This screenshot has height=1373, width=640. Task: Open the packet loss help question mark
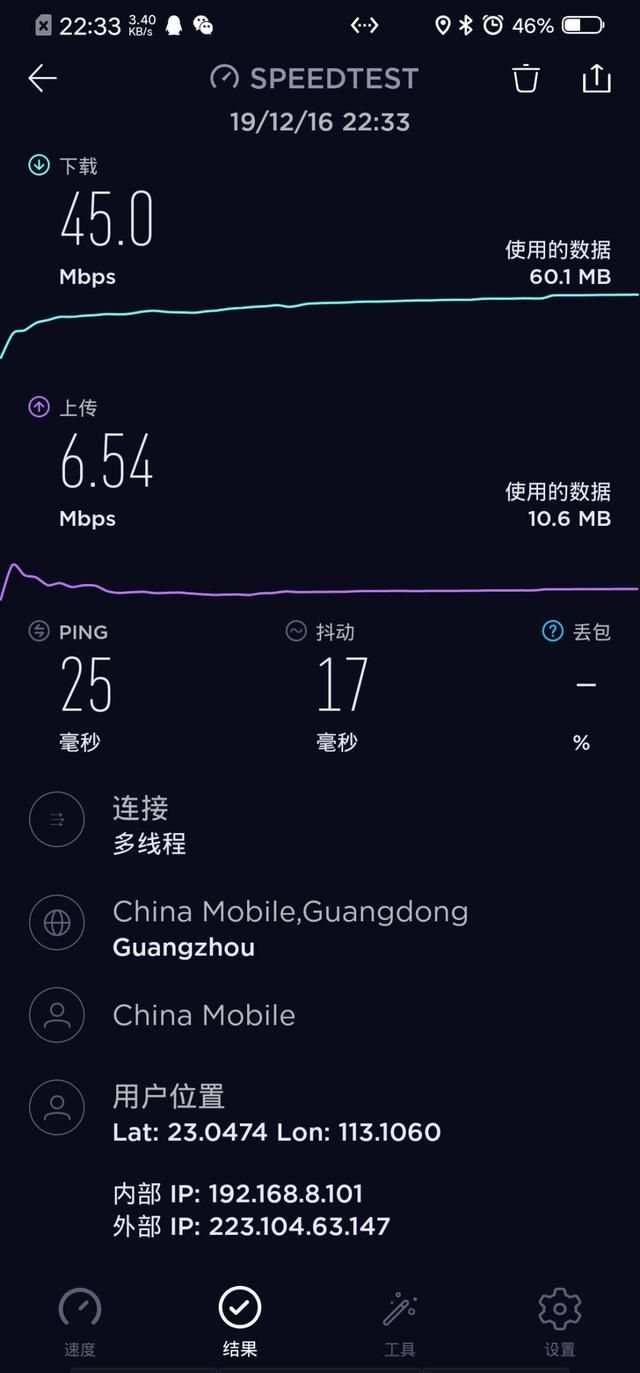[x=552, y=631]
